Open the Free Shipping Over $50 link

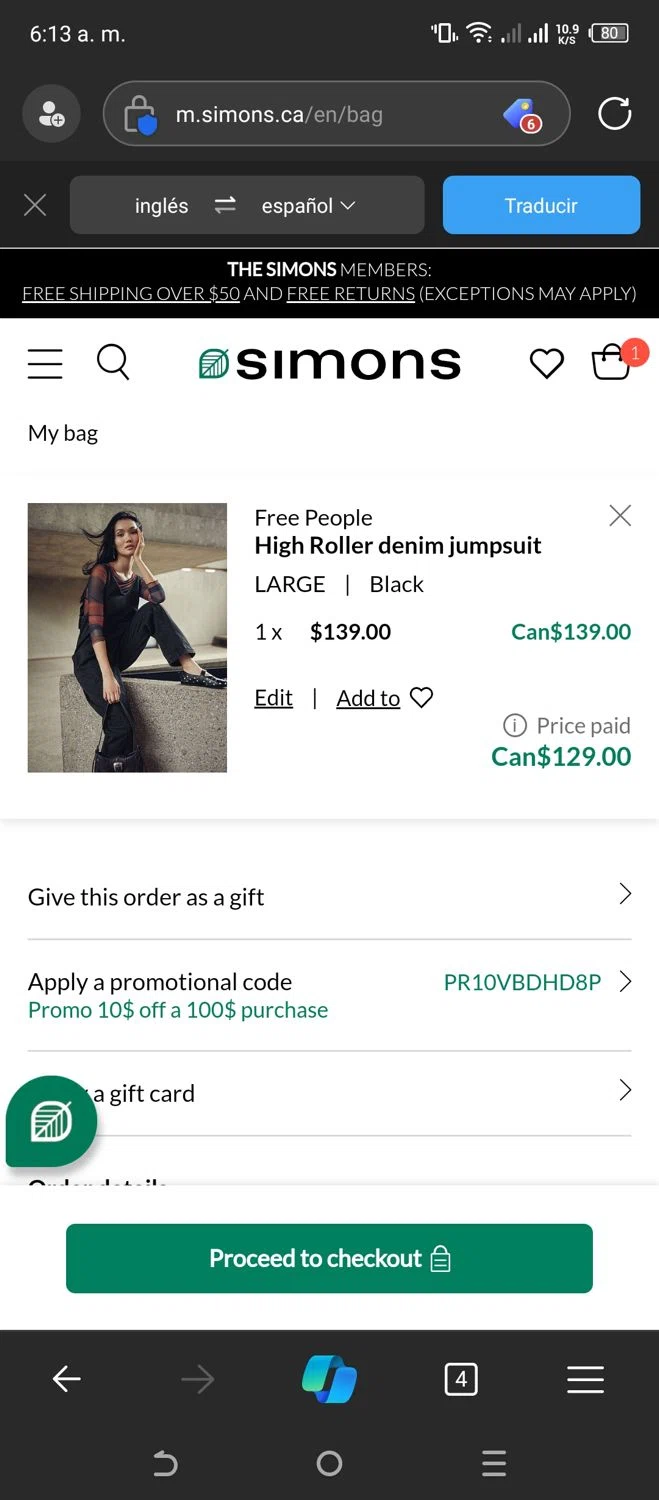pos(131,293)
